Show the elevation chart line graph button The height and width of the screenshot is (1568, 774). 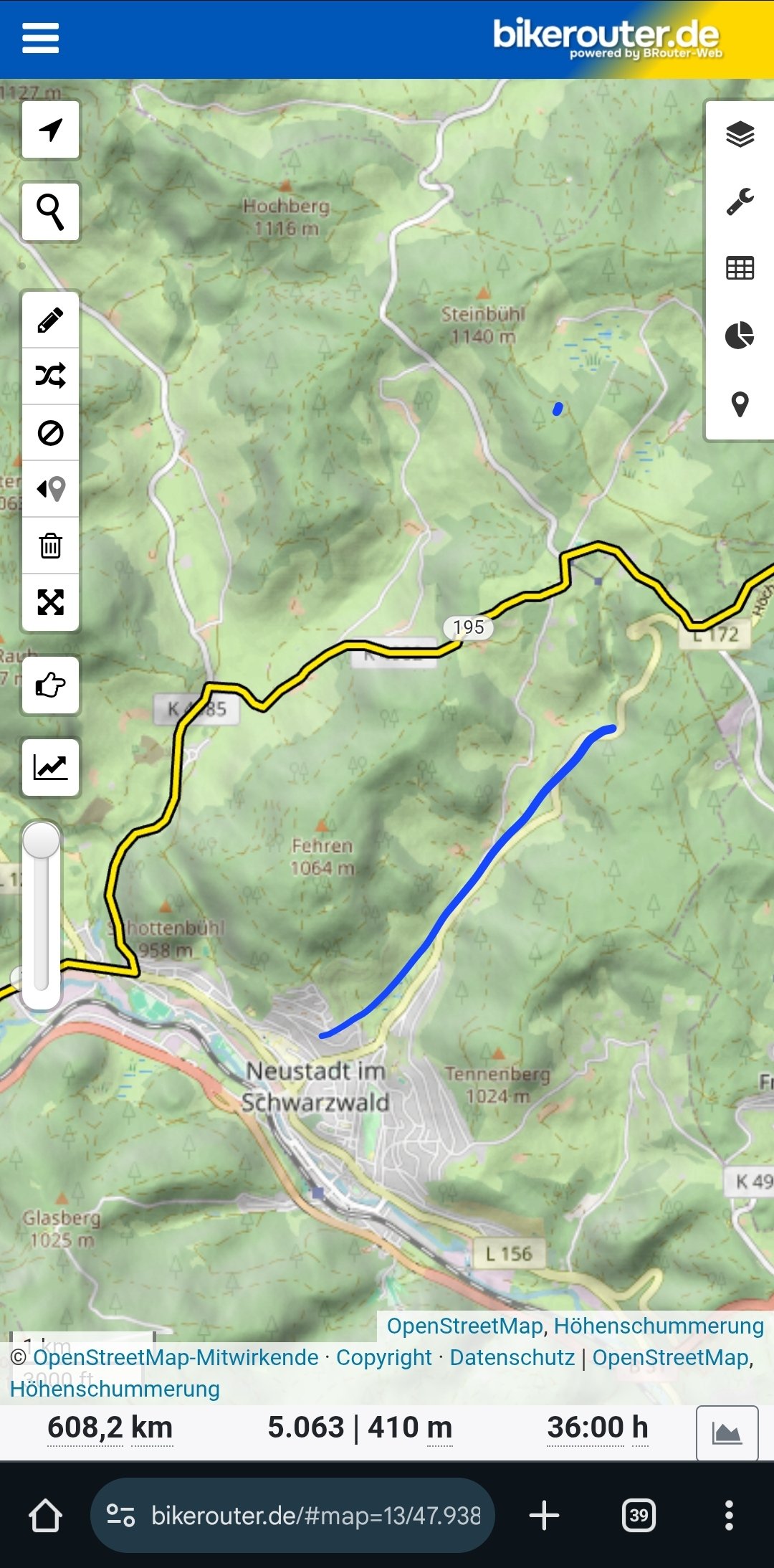click(50, 768)
